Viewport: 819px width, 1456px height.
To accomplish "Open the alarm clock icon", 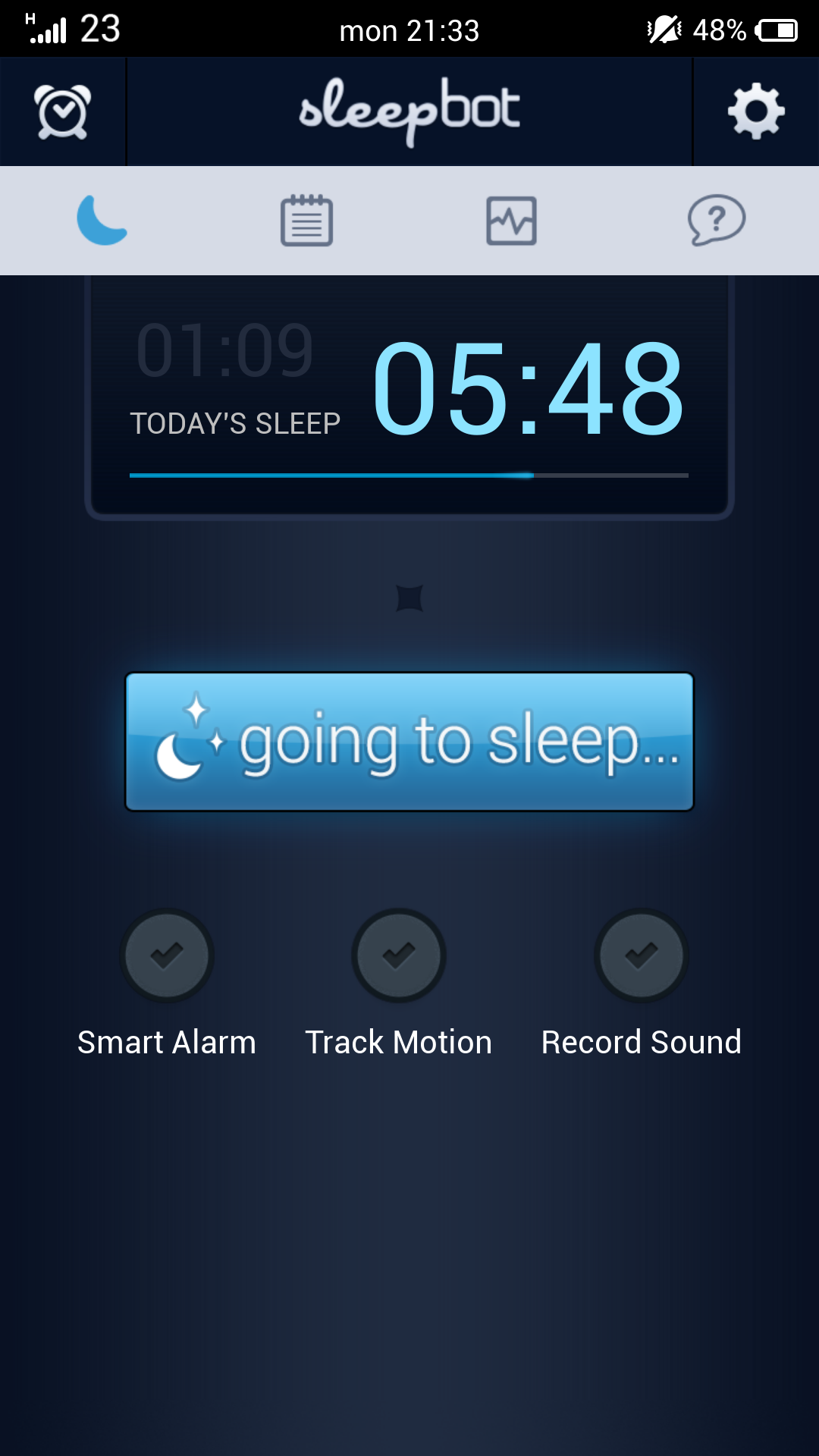I will coord(63,112).
